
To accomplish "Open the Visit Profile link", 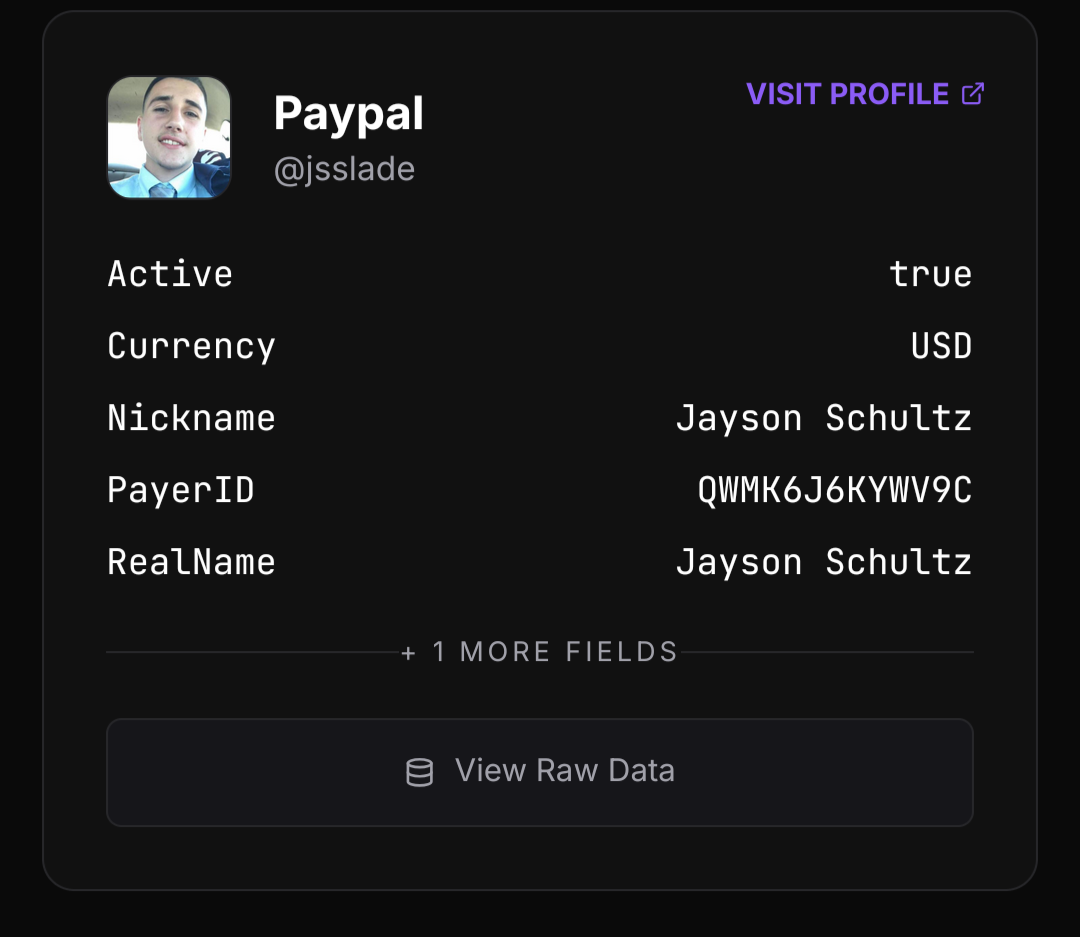I will pos(865,94).
